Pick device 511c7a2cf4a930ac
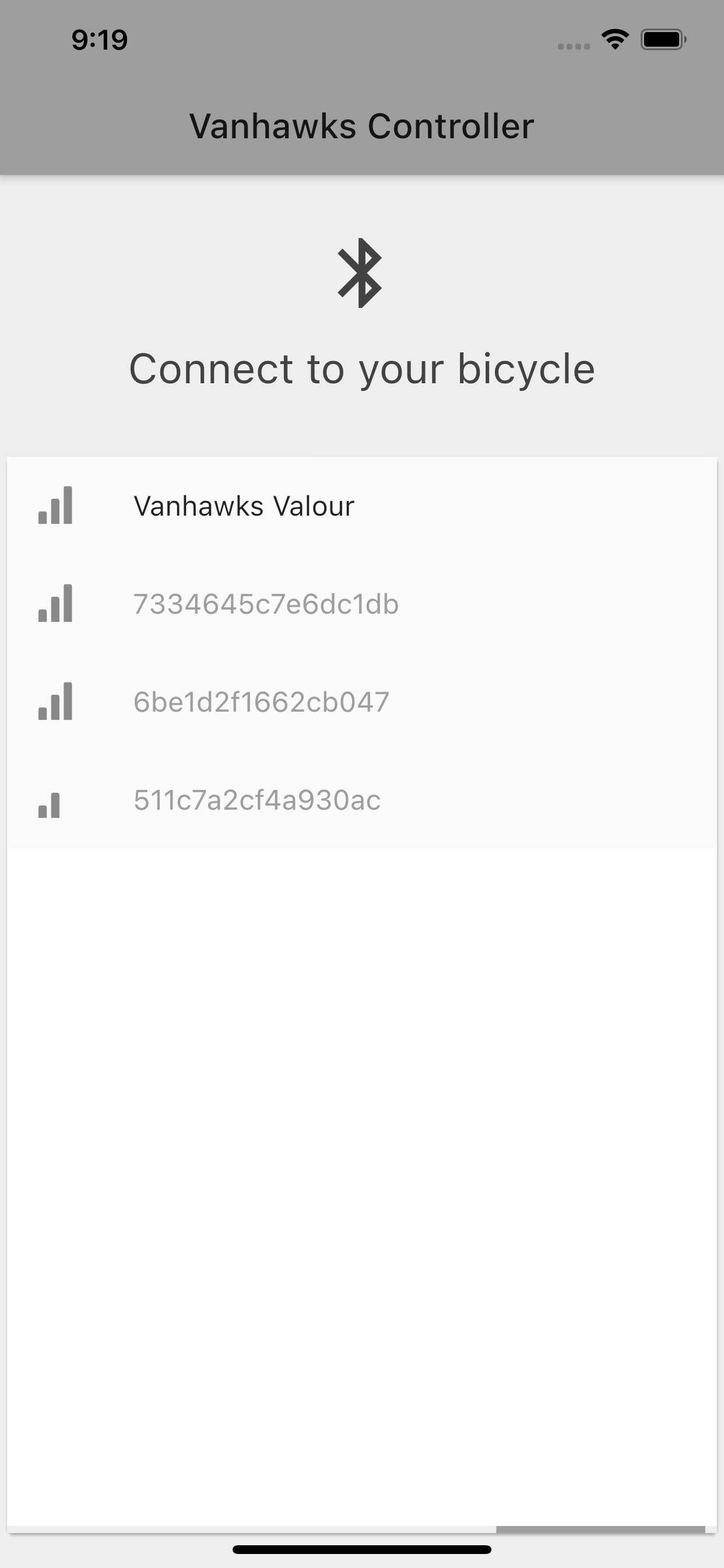This screenshot has width=724, height=1568. (362, 800)
